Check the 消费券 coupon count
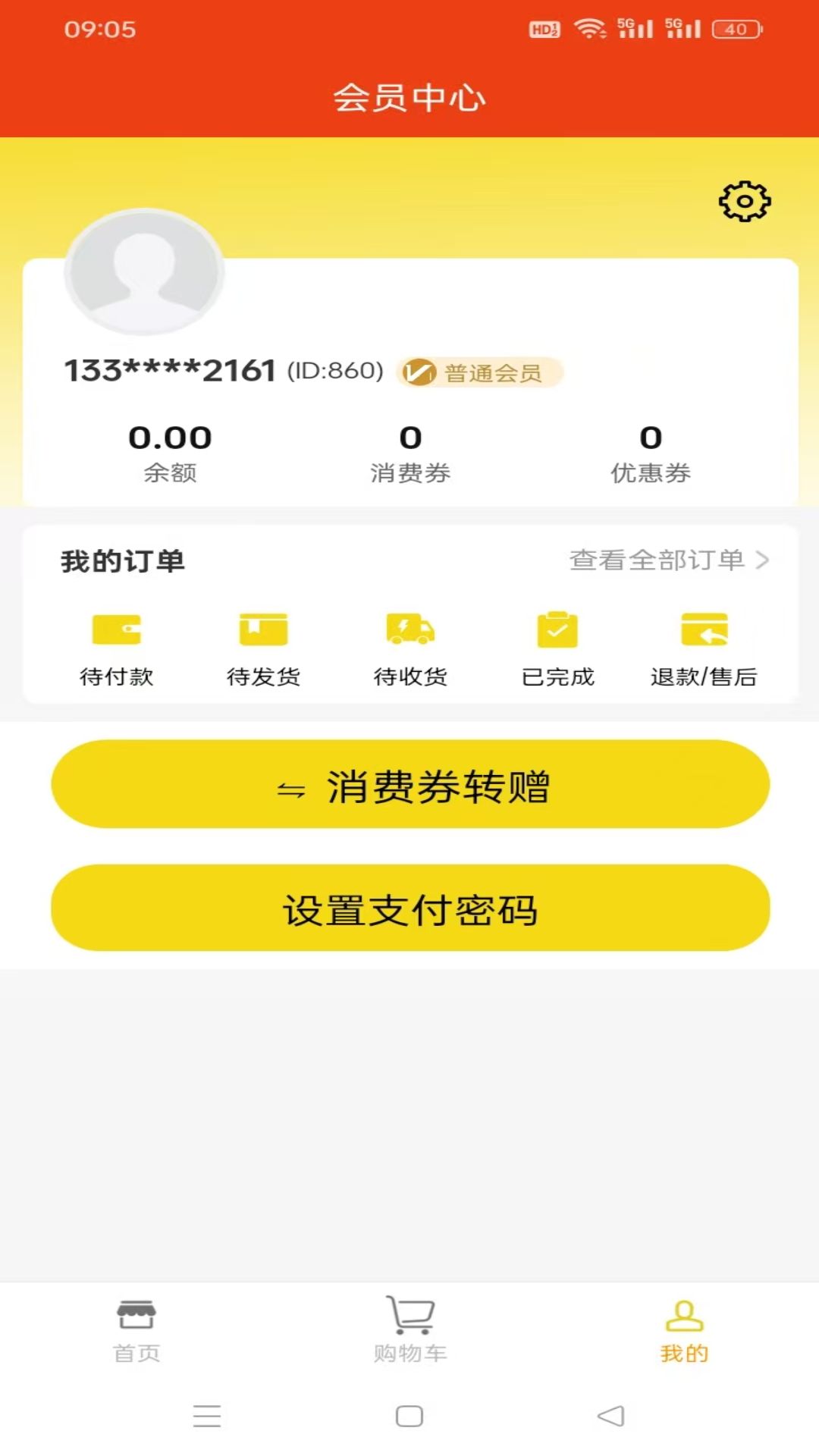Viewport: 819px width, 1456px height. [x=409, y=452]
